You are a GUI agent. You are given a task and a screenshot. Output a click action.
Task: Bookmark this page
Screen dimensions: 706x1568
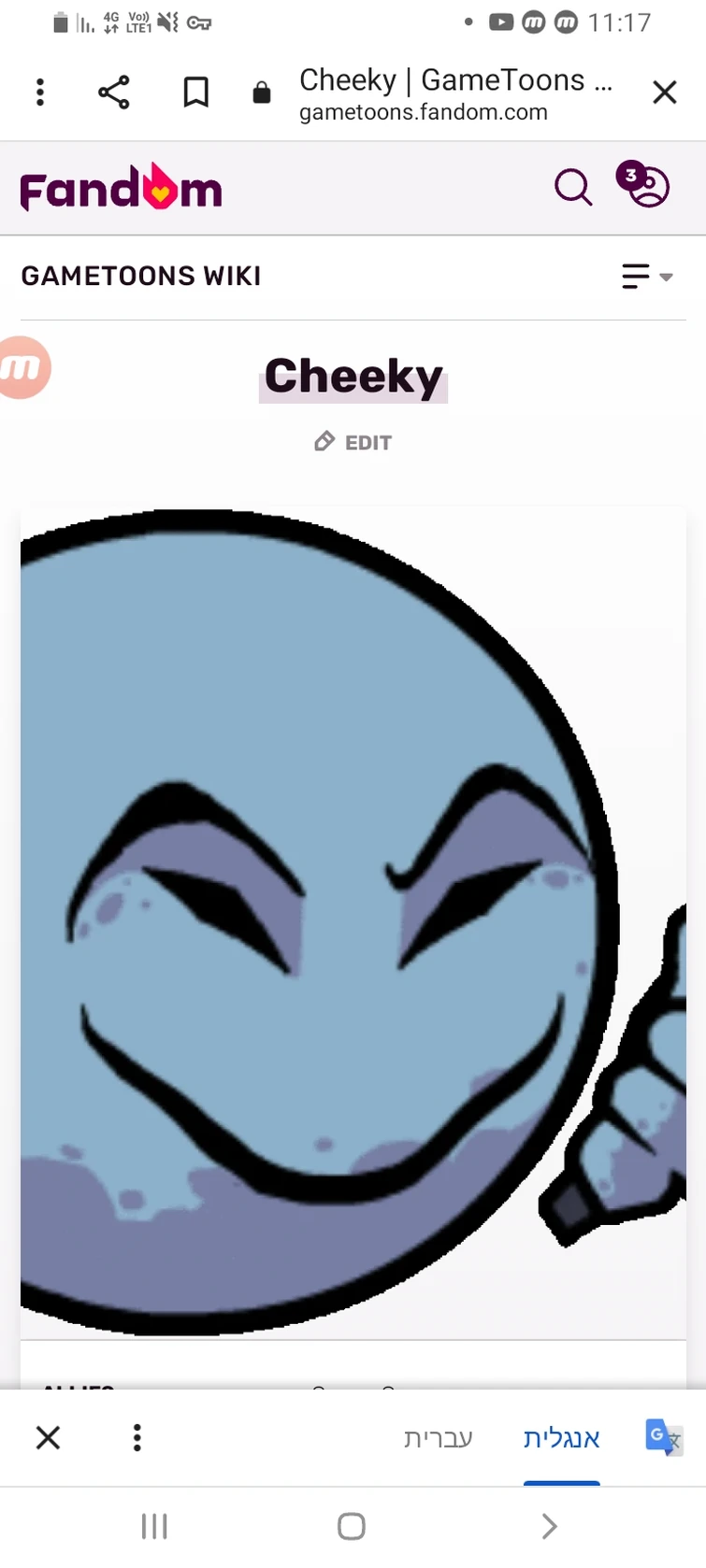click(195, 93)
